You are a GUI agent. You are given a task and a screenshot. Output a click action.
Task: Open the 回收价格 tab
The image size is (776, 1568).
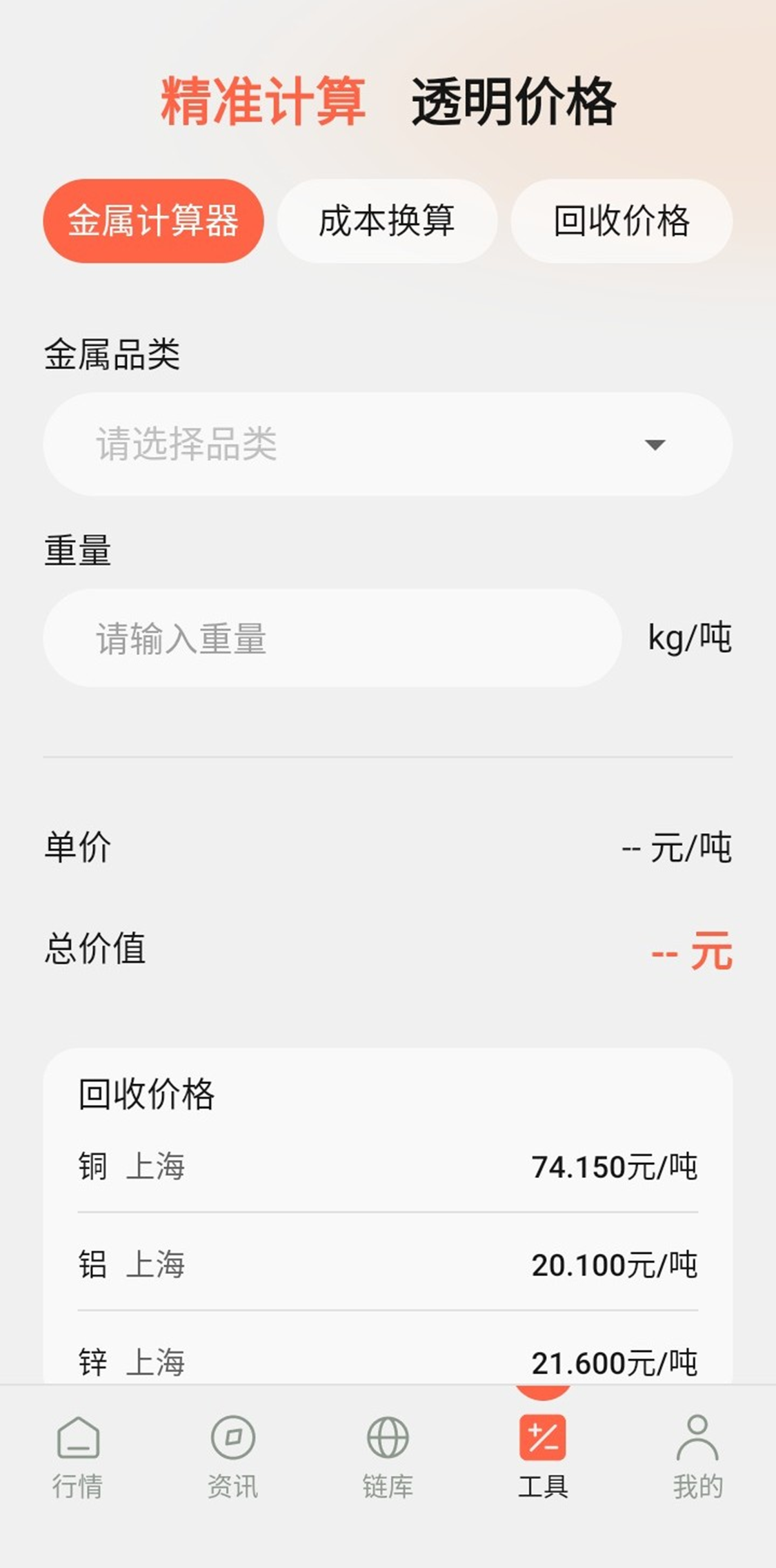[x=621, y=221]
